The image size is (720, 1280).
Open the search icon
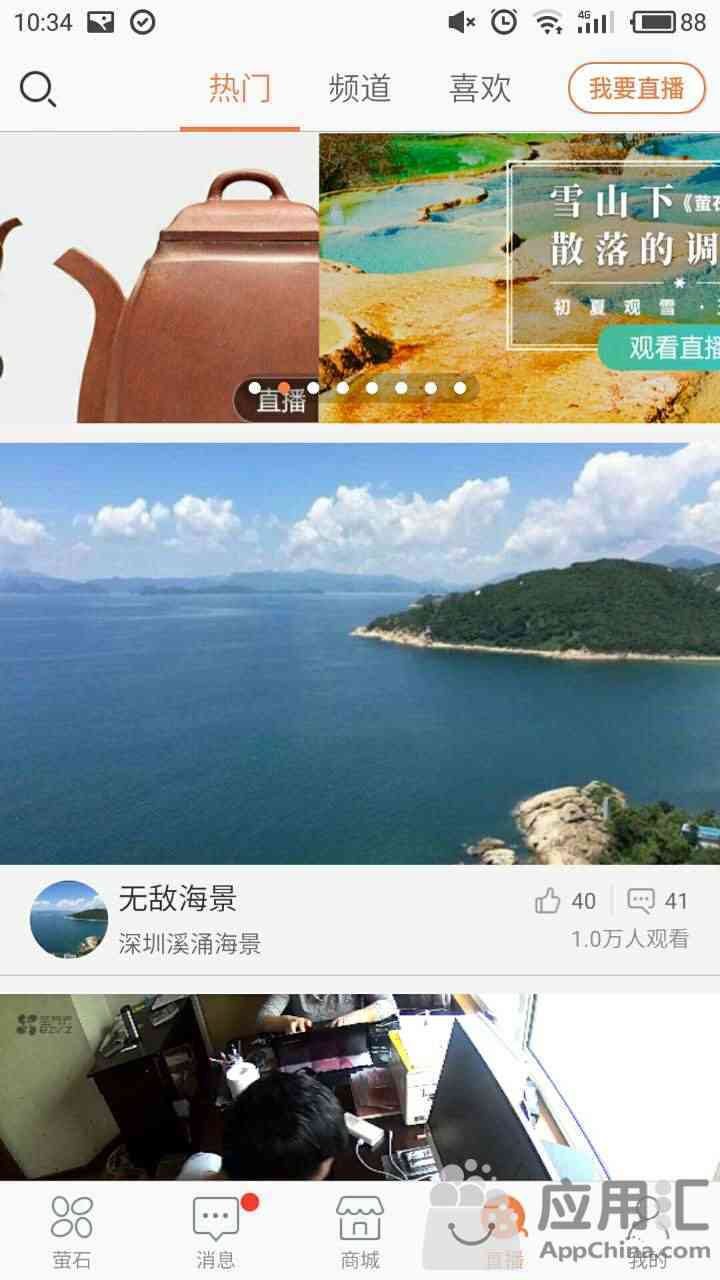tap(37, 90)
